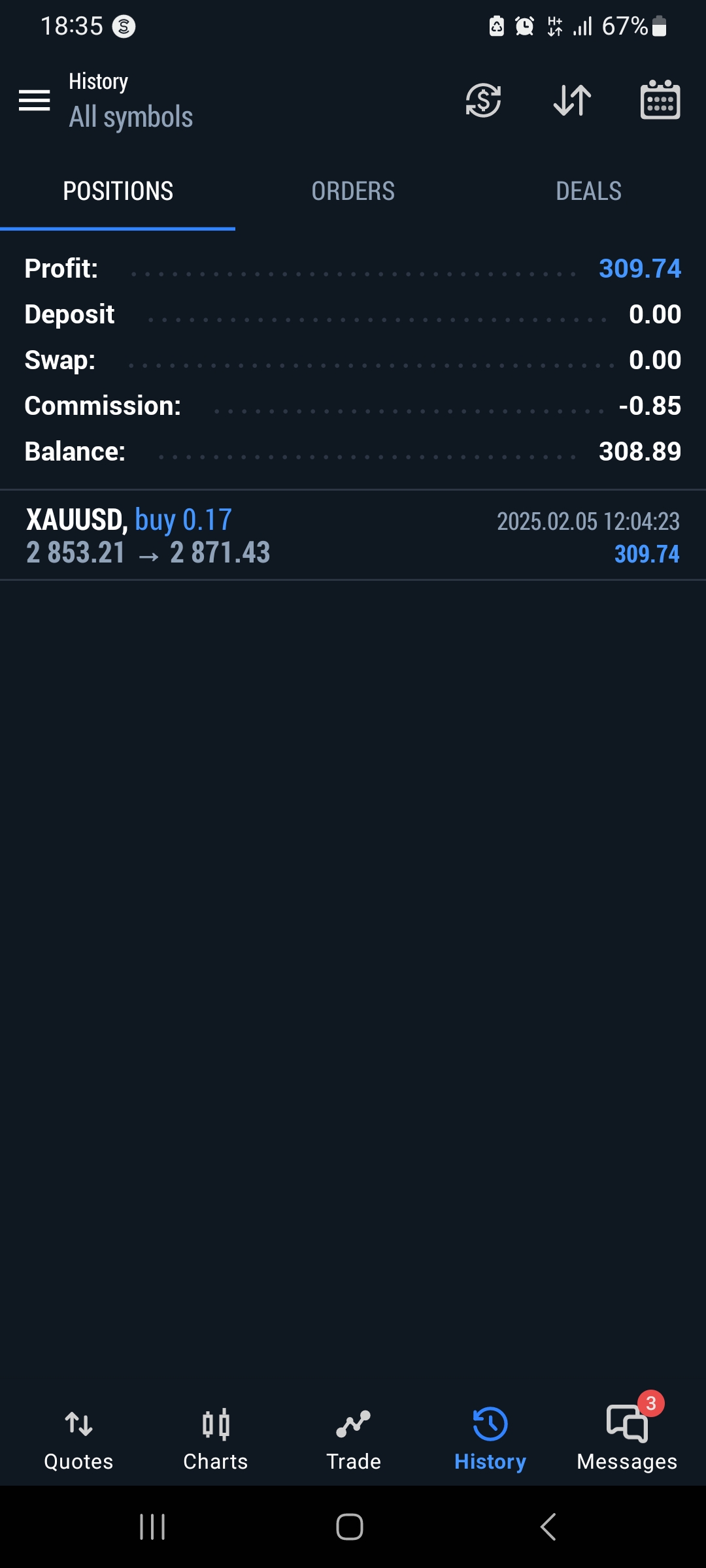The height and width of the screenshot is (1568, 706).
Task: Switch history sorting direction
Action: click(x=571, y=100)
